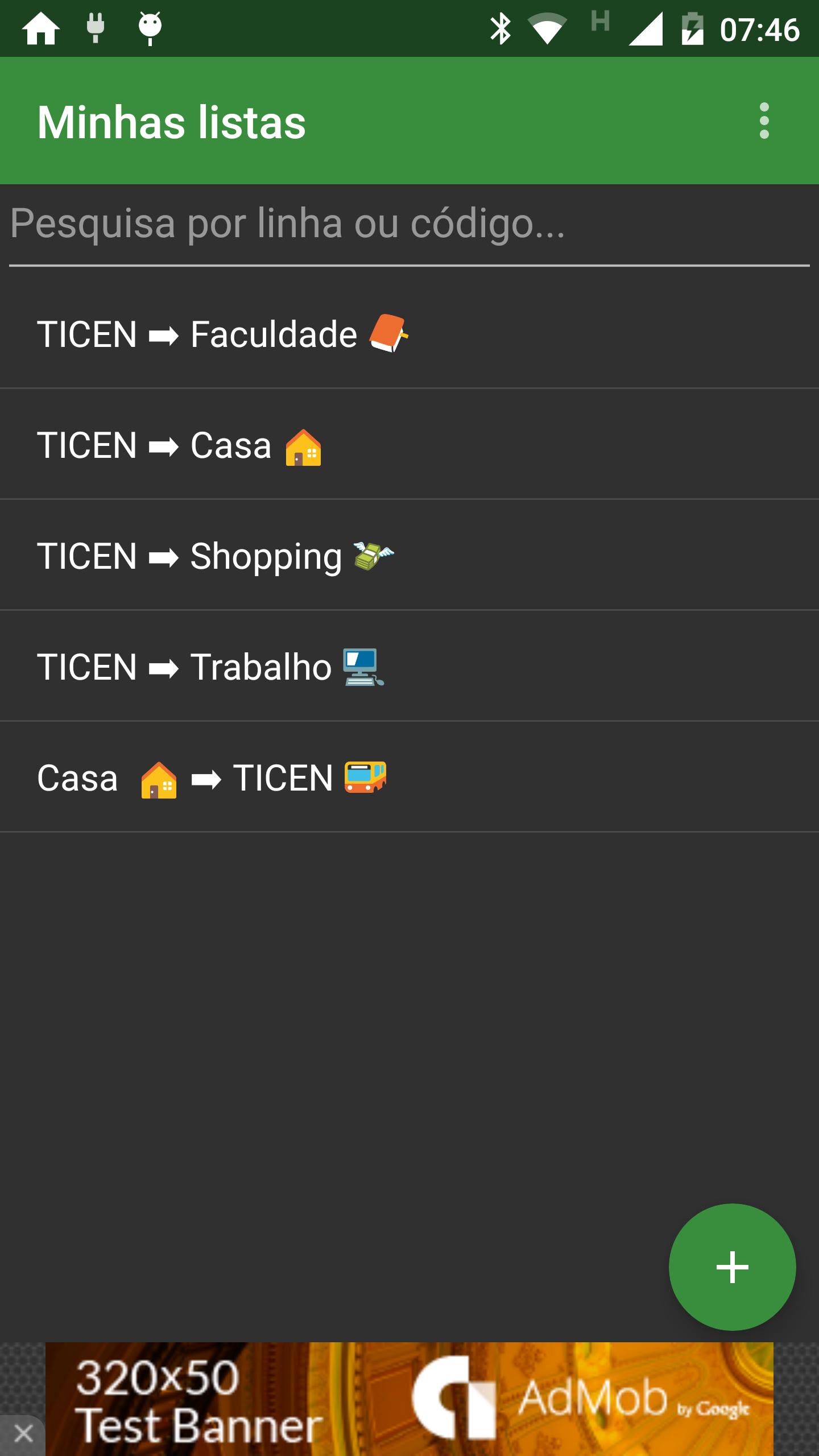Open the overflow menu
This screenshot has width=819, height=1456.
tap(764, 121)
